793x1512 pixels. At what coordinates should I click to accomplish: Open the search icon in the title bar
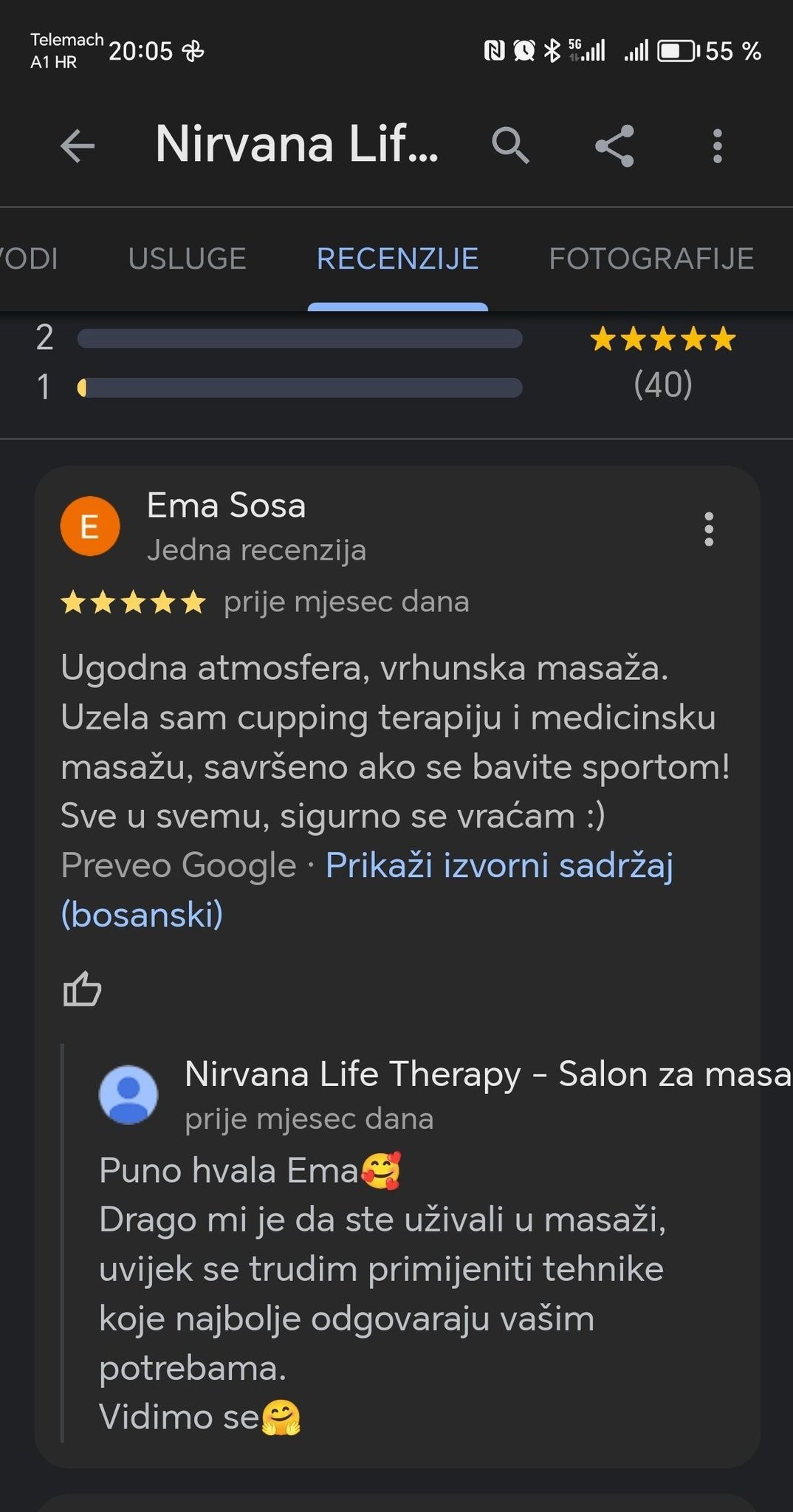coord(511,146)
